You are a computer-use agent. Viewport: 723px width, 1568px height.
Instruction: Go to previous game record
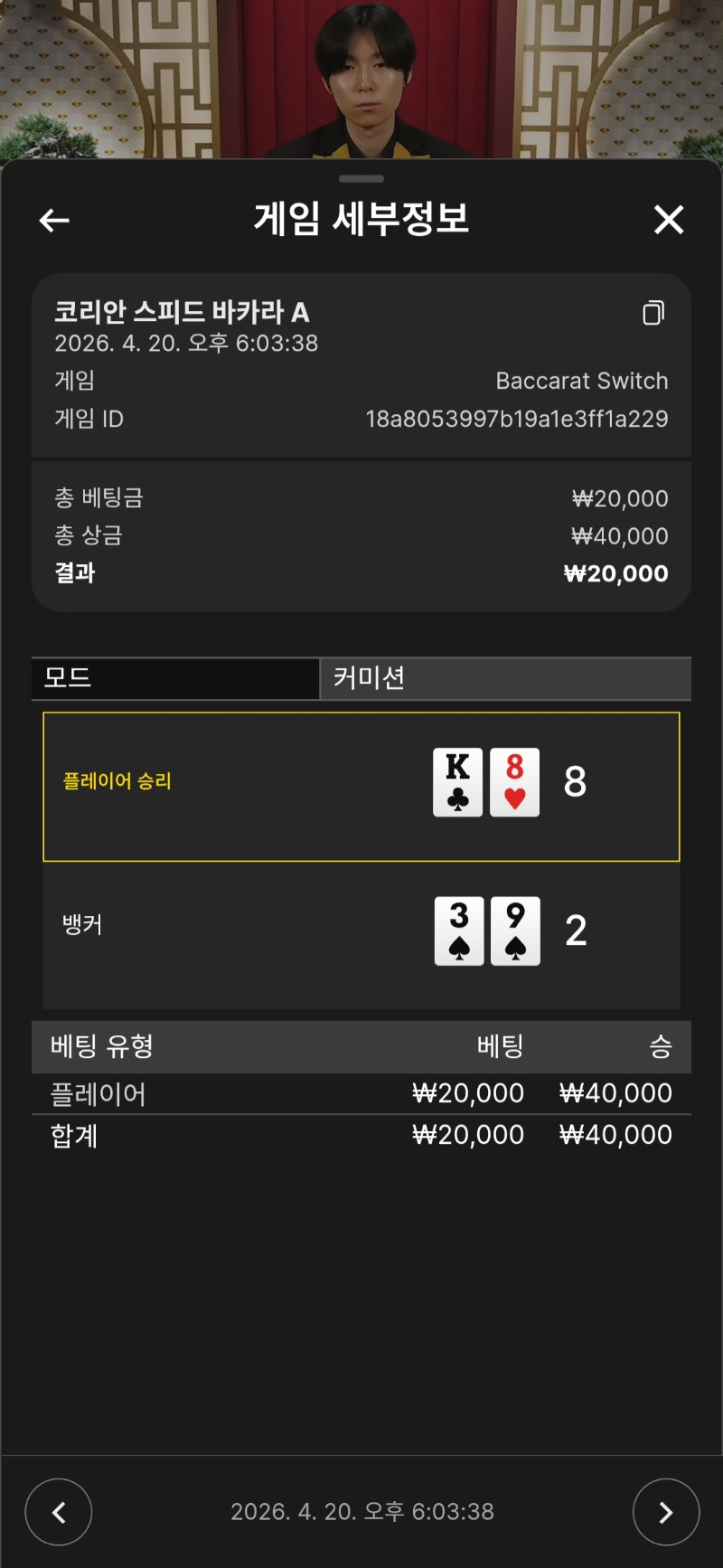coord(59,1512)
